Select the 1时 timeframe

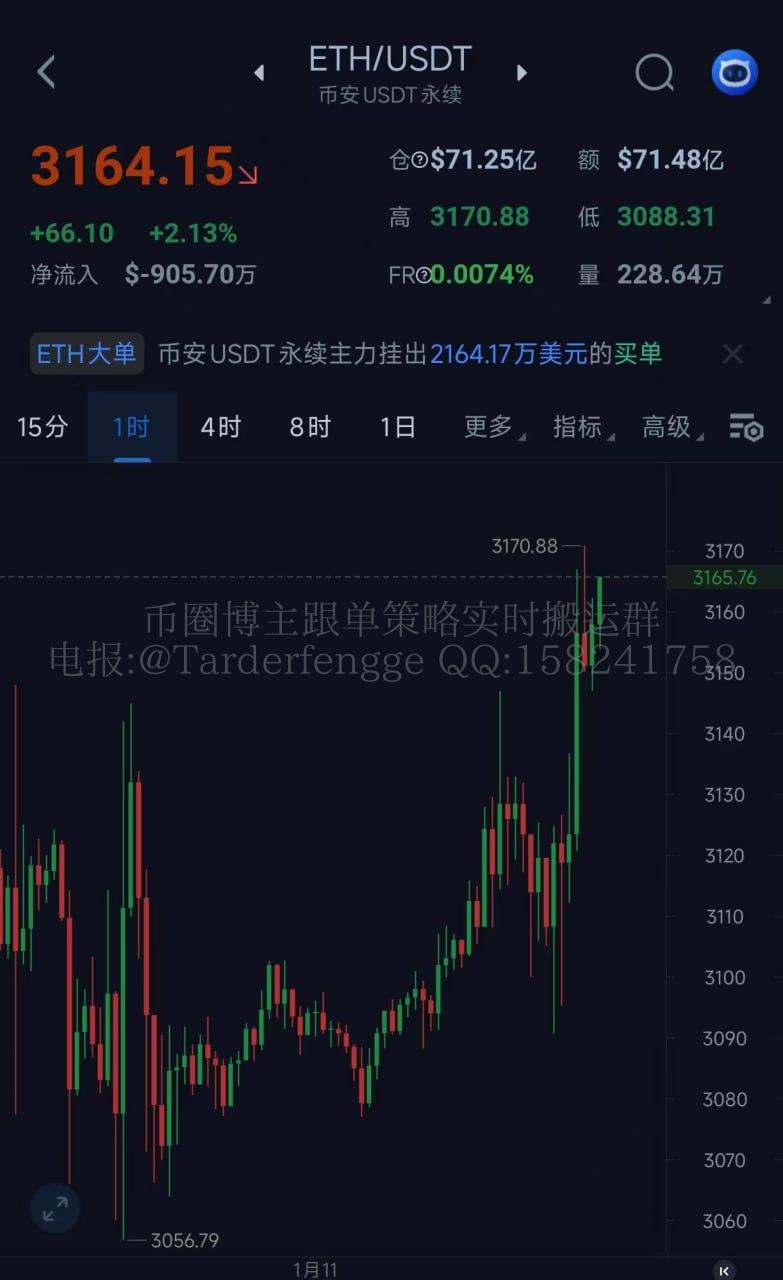pos(131,427)
